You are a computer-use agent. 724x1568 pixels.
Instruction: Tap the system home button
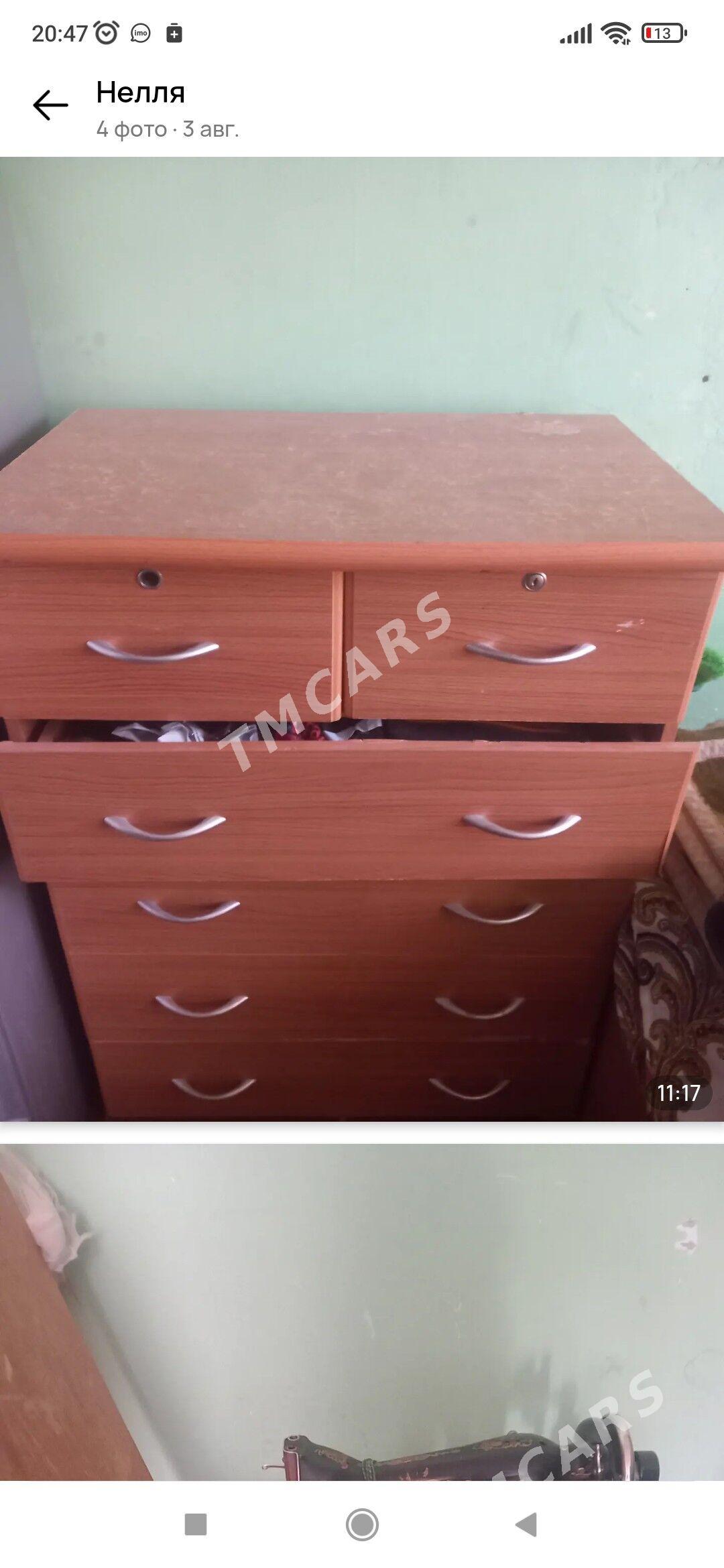[x=362, y=1524]
